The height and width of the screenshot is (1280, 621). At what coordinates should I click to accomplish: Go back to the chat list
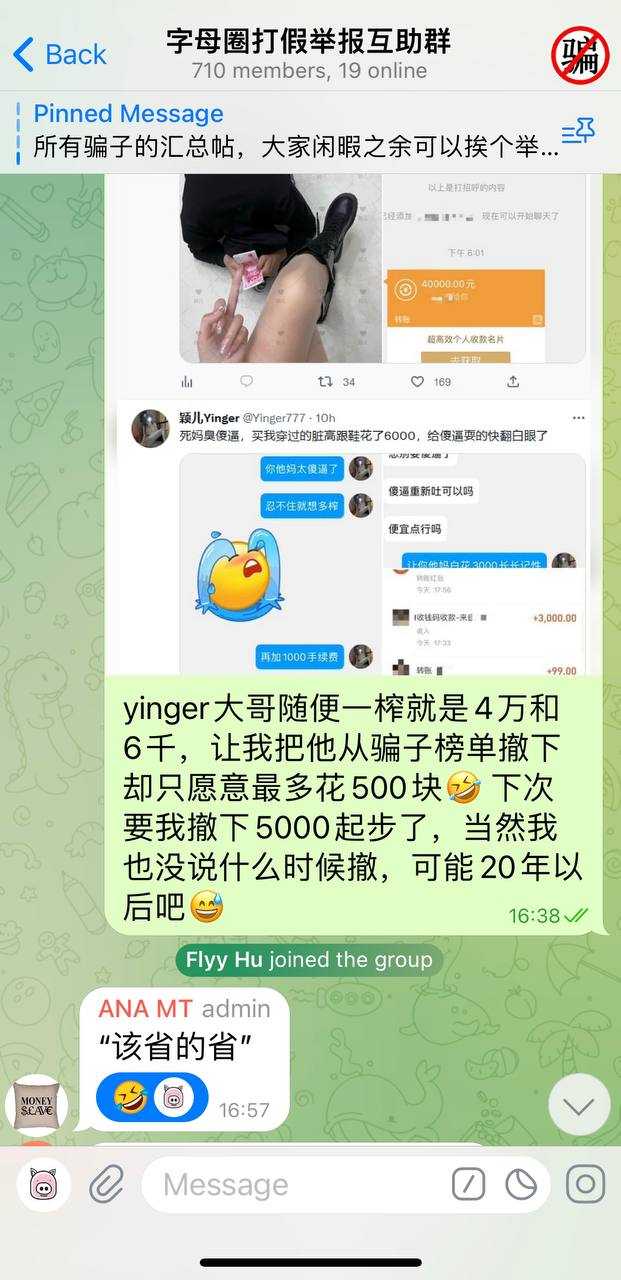(60, 54)
